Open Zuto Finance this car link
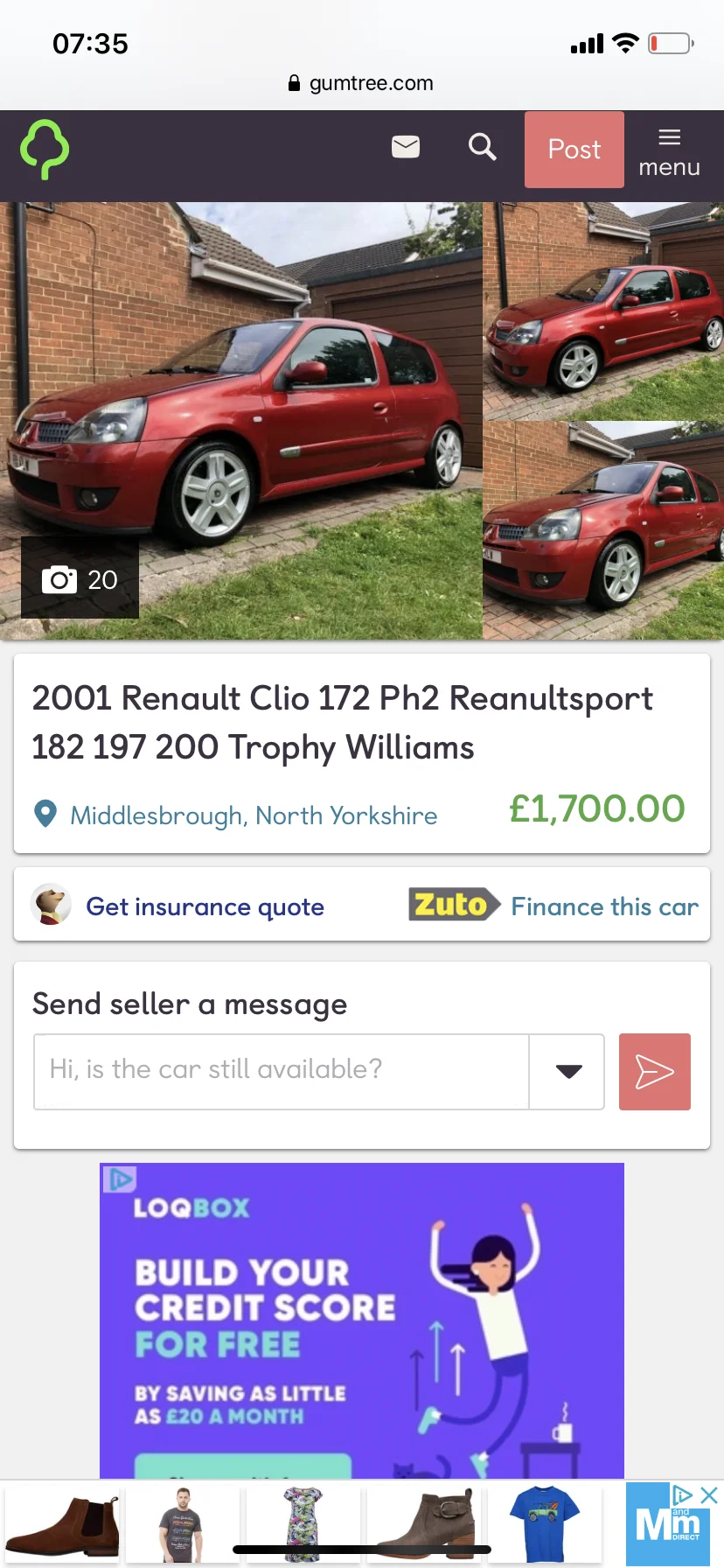 pyautogui.click(x=553, y=906)
